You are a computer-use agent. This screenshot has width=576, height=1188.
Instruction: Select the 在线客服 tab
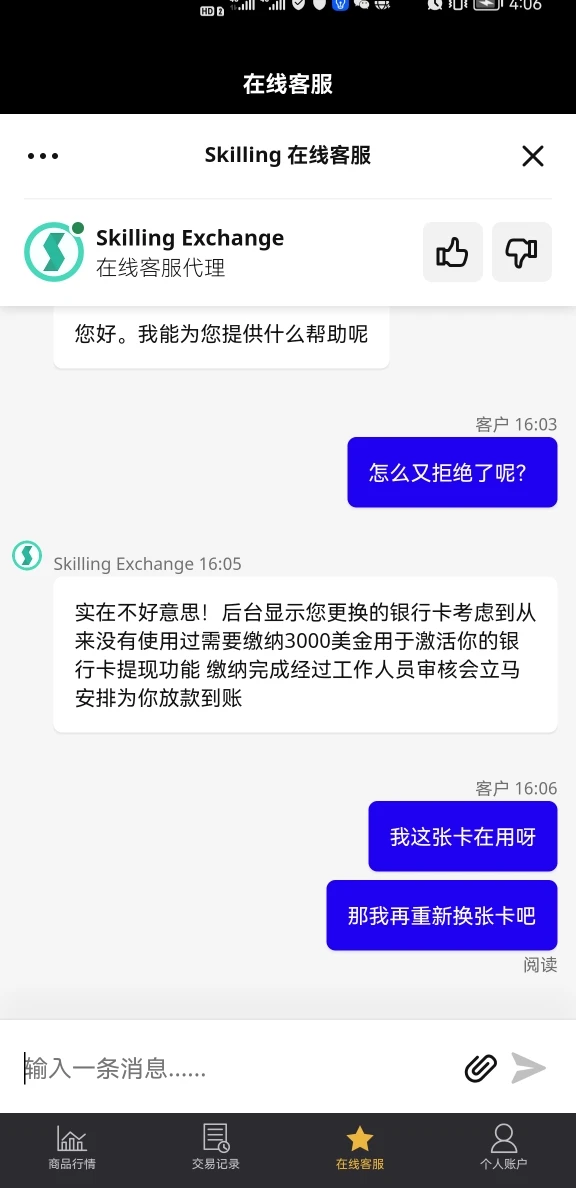[x=360, y=1147]
